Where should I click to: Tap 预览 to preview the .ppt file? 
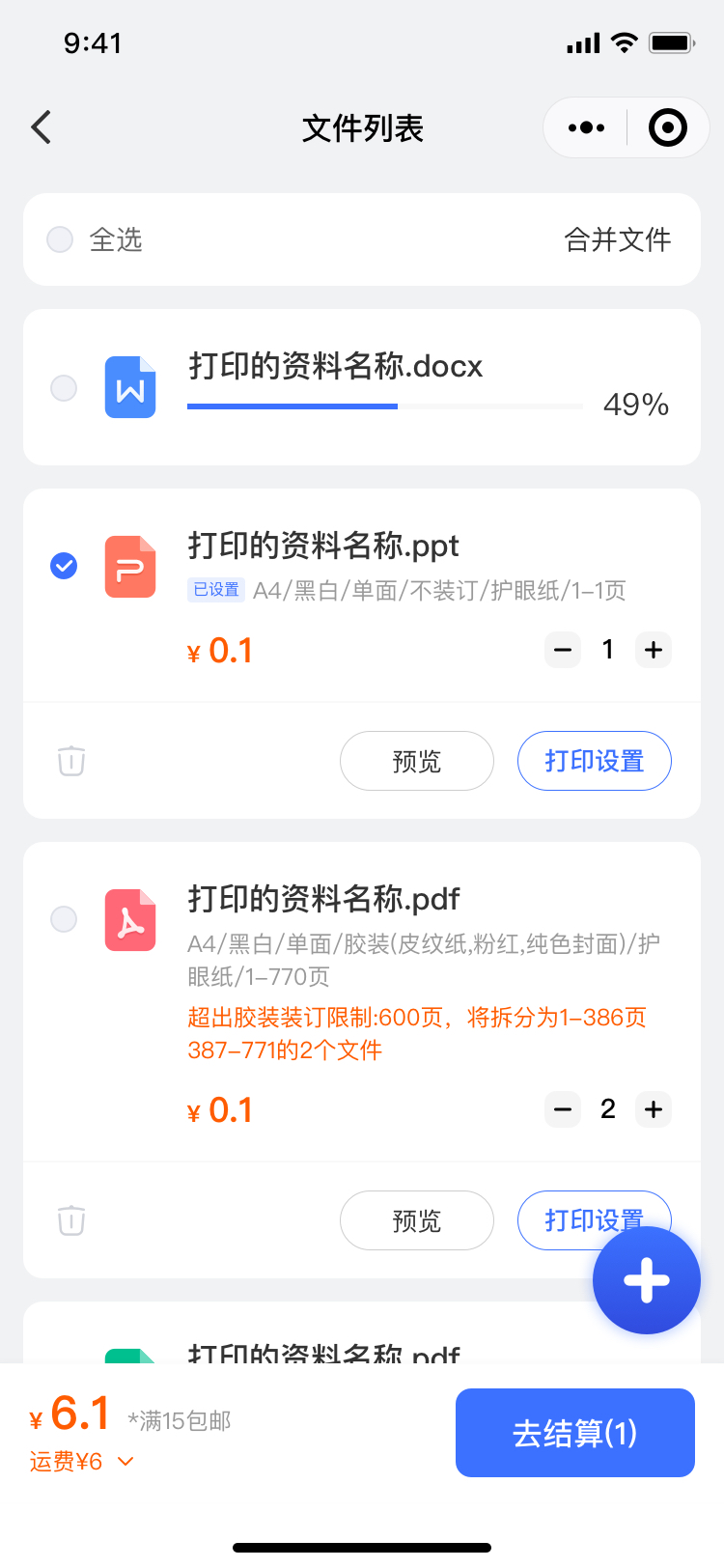coord(417,761)
